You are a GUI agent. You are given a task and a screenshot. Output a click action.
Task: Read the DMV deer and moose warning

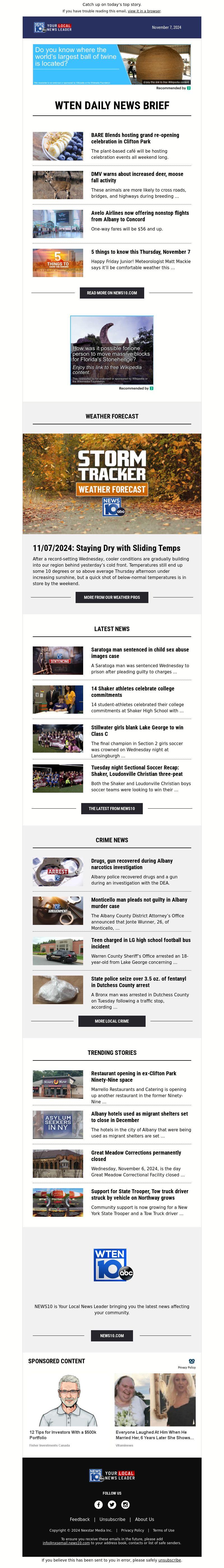[x=137, y=176]
